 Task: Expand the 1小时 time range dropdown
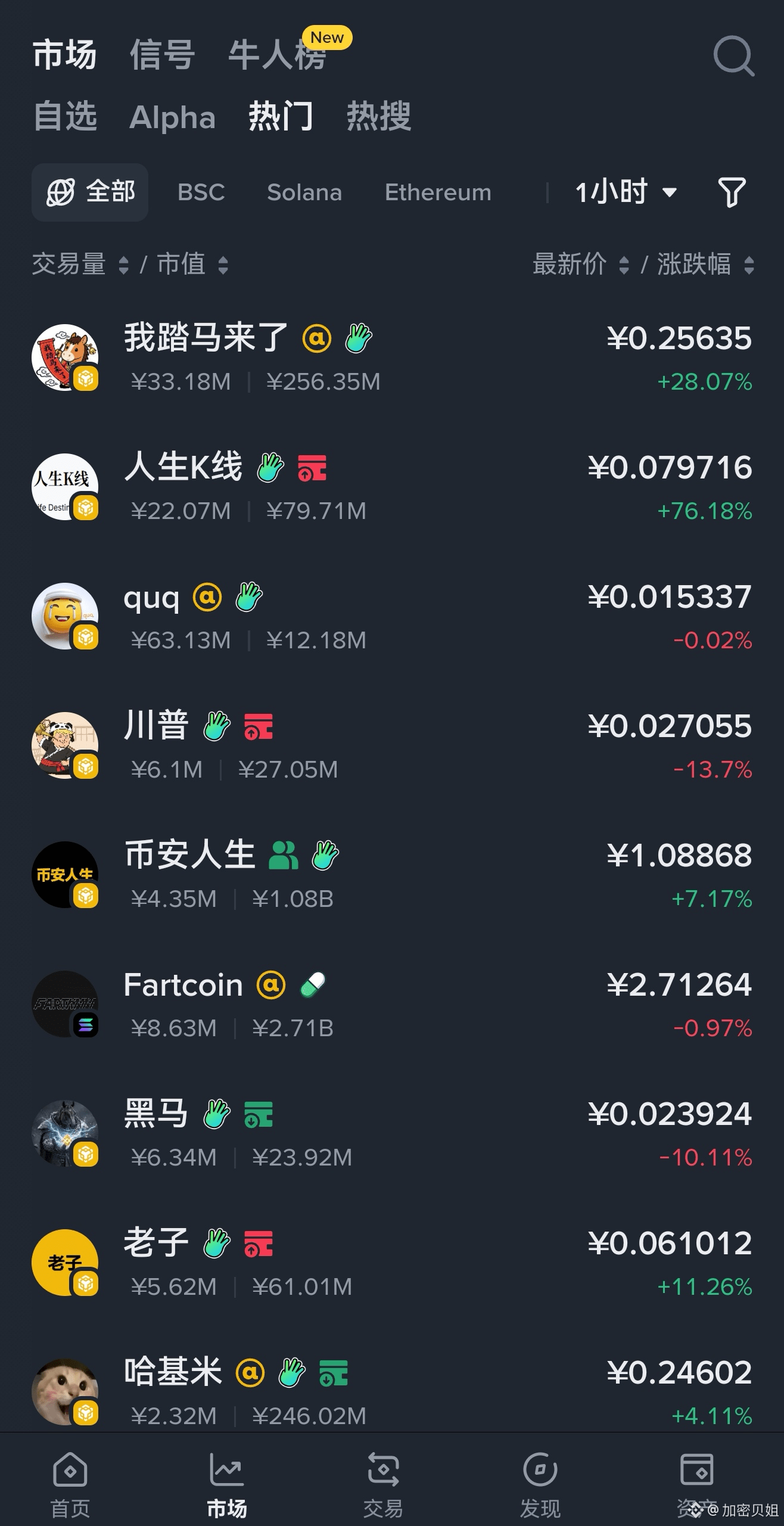coord(625,192)
